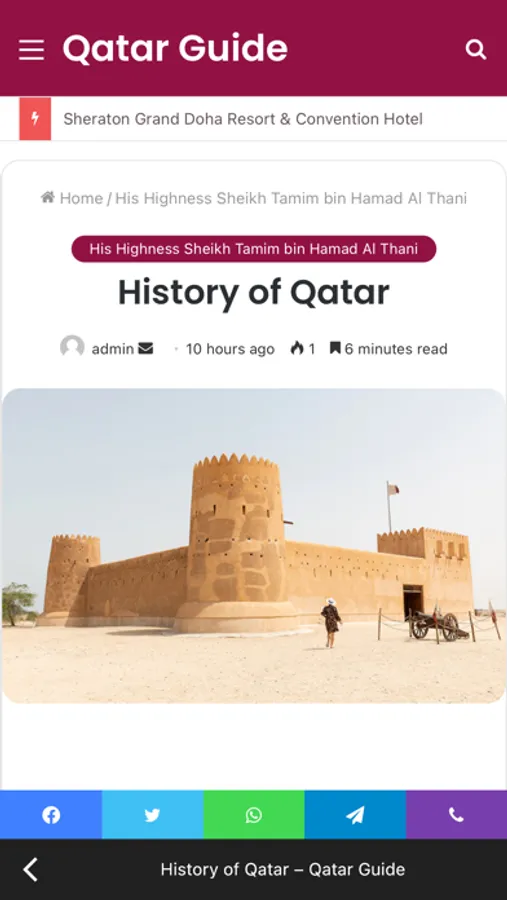Go to Home breadcrumb link
The height and width of the screenshot is (900, 507).
click(x=72, y=199)
